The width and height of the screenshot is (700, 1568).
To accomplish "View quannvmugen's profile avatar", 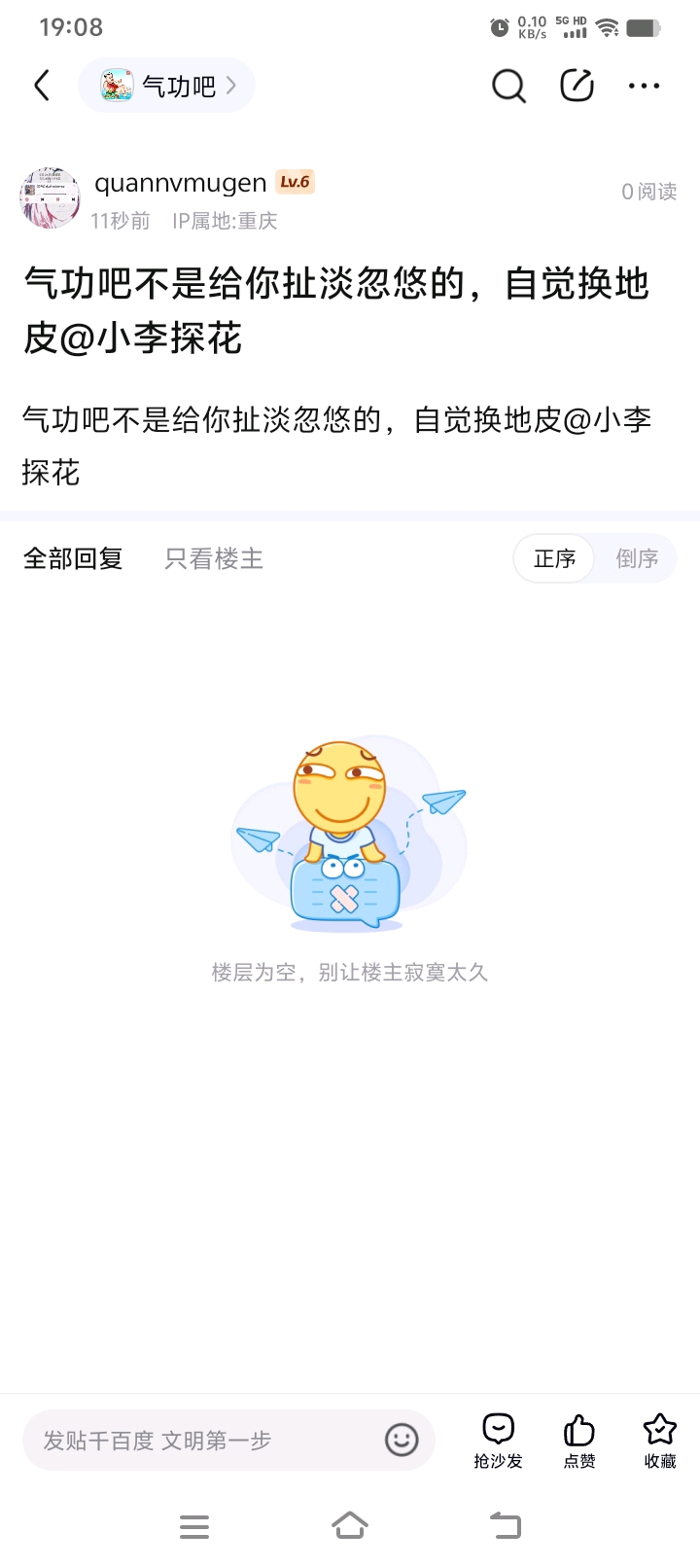I will [x=50, y=198].
